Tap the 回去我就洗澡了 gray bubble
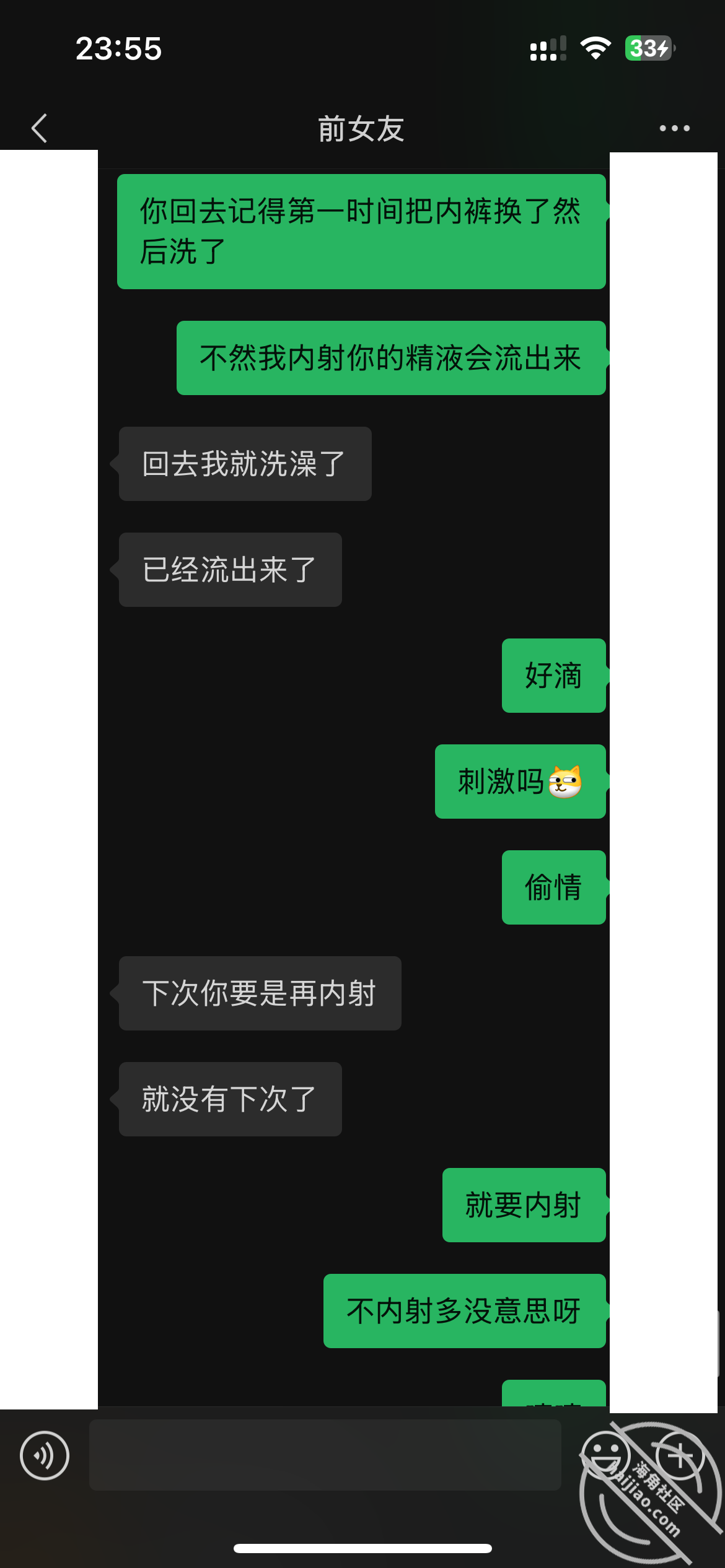 (x=244, y=463)
